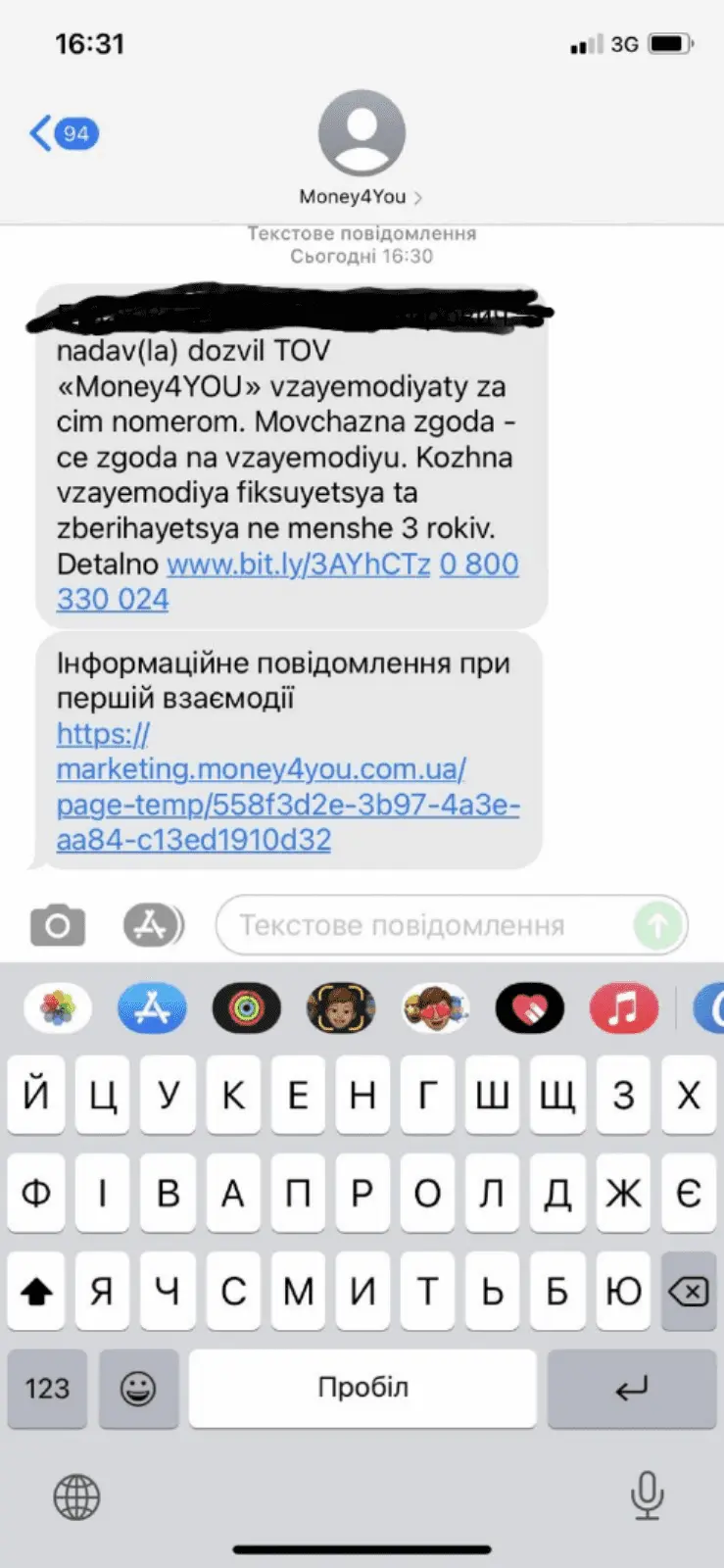Open the App Store iMessage app
724x1568 pixels.
click(x=152, y=1007)
